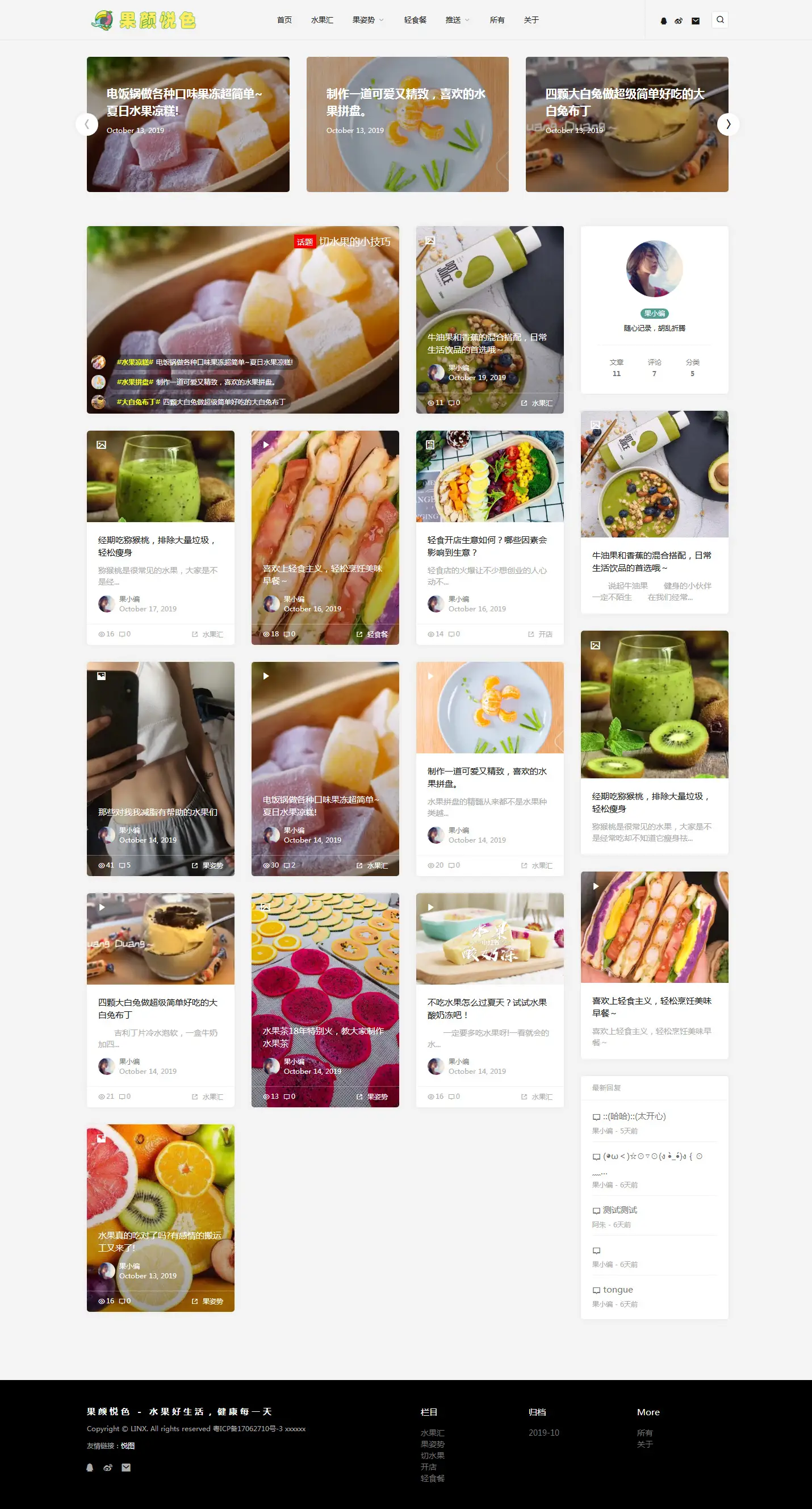Show the next carousel slide
812x1509 pixels.
coord(728,124)
